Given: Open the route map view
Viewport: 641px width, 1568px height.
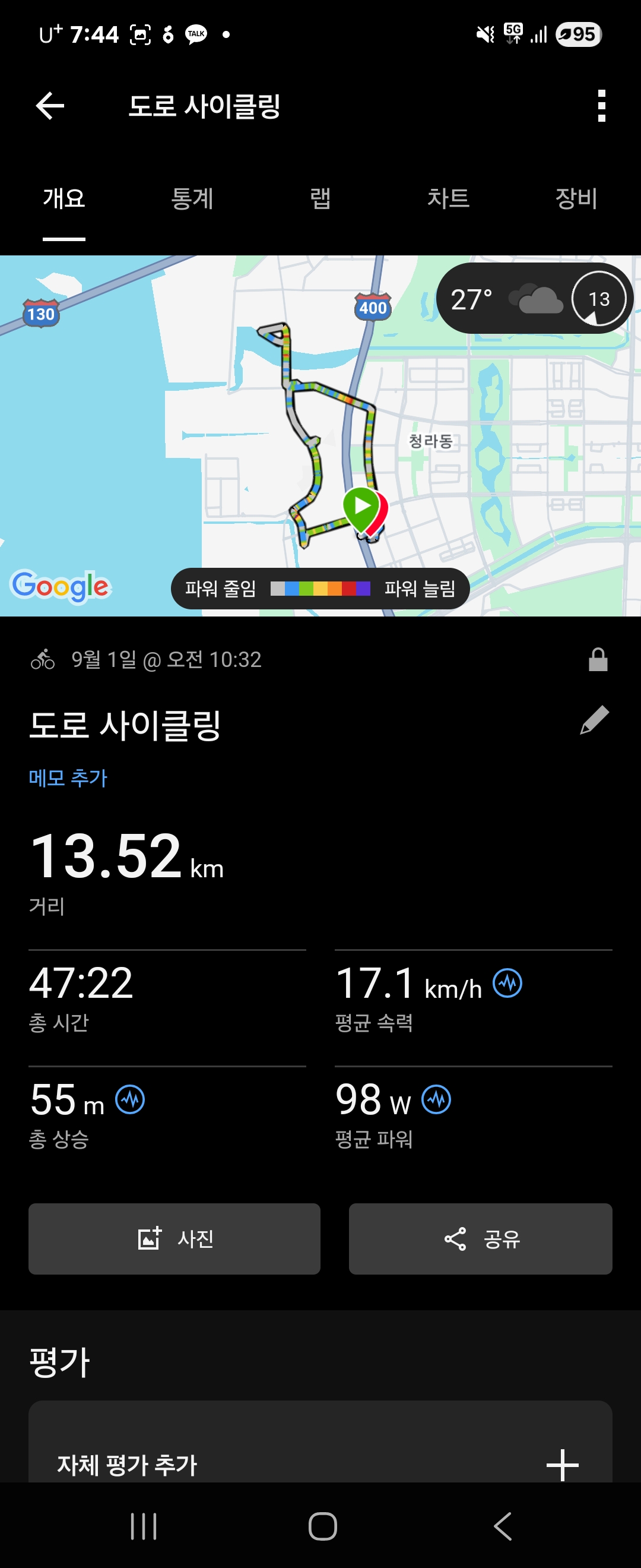Looking at the screenshot, I should [x=320, y=436].
